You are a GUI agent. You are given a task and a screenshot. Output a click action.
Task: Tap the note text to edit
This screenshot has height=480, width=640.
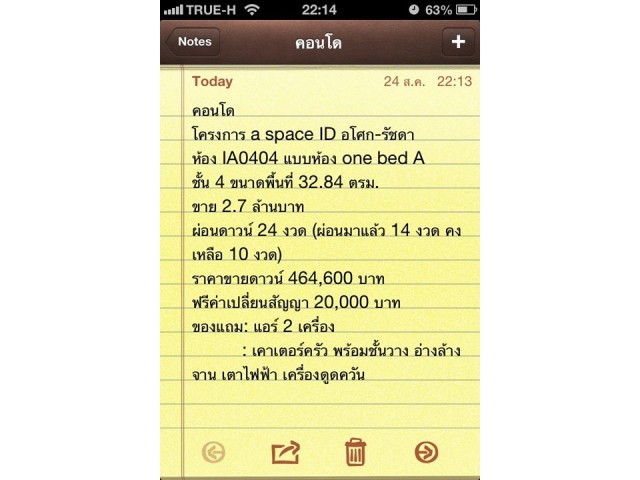pyautogui.click(x=320, y=240)
